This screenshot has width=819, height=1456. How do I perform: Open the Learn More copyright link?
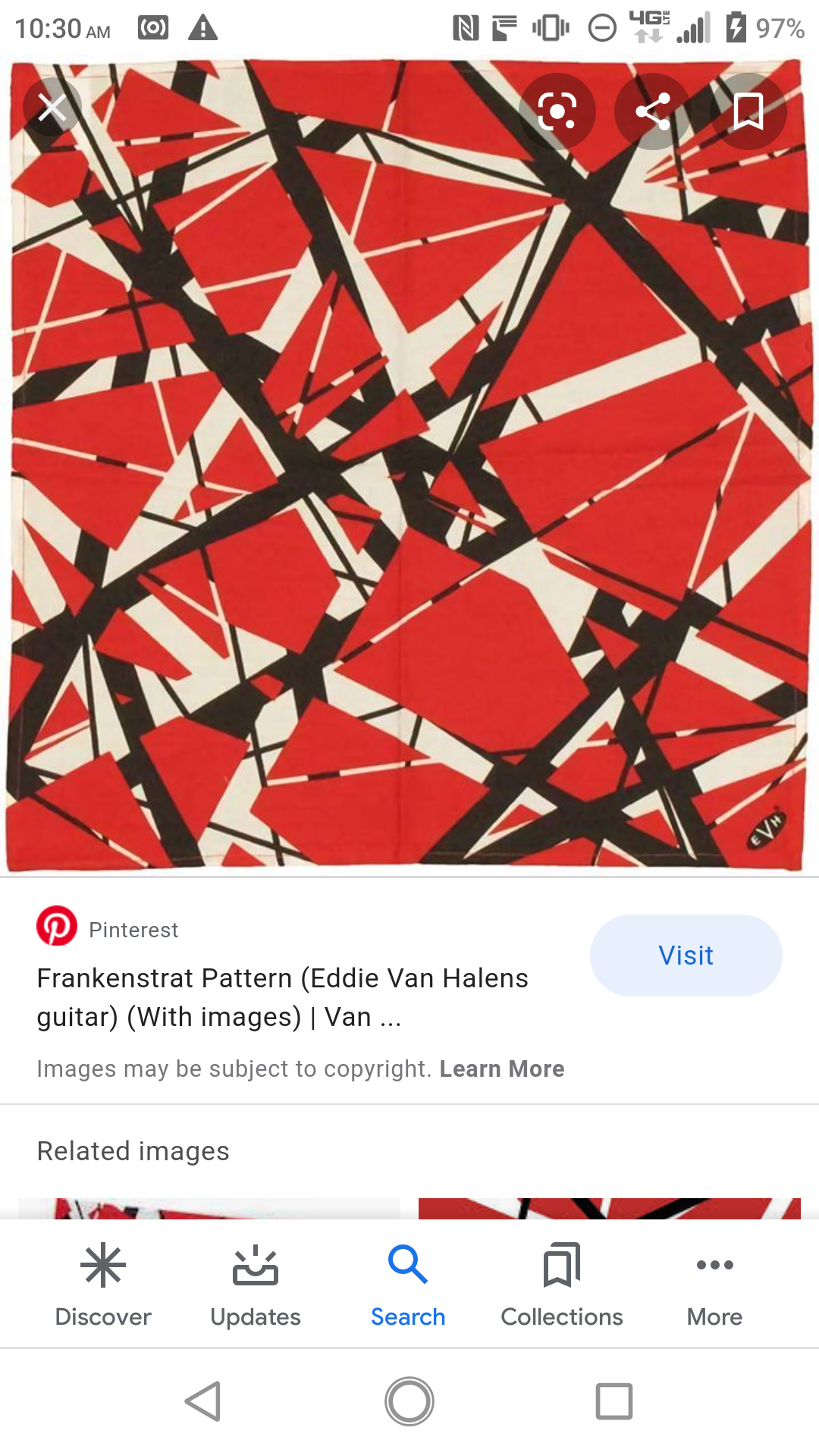click(501, 1068)
